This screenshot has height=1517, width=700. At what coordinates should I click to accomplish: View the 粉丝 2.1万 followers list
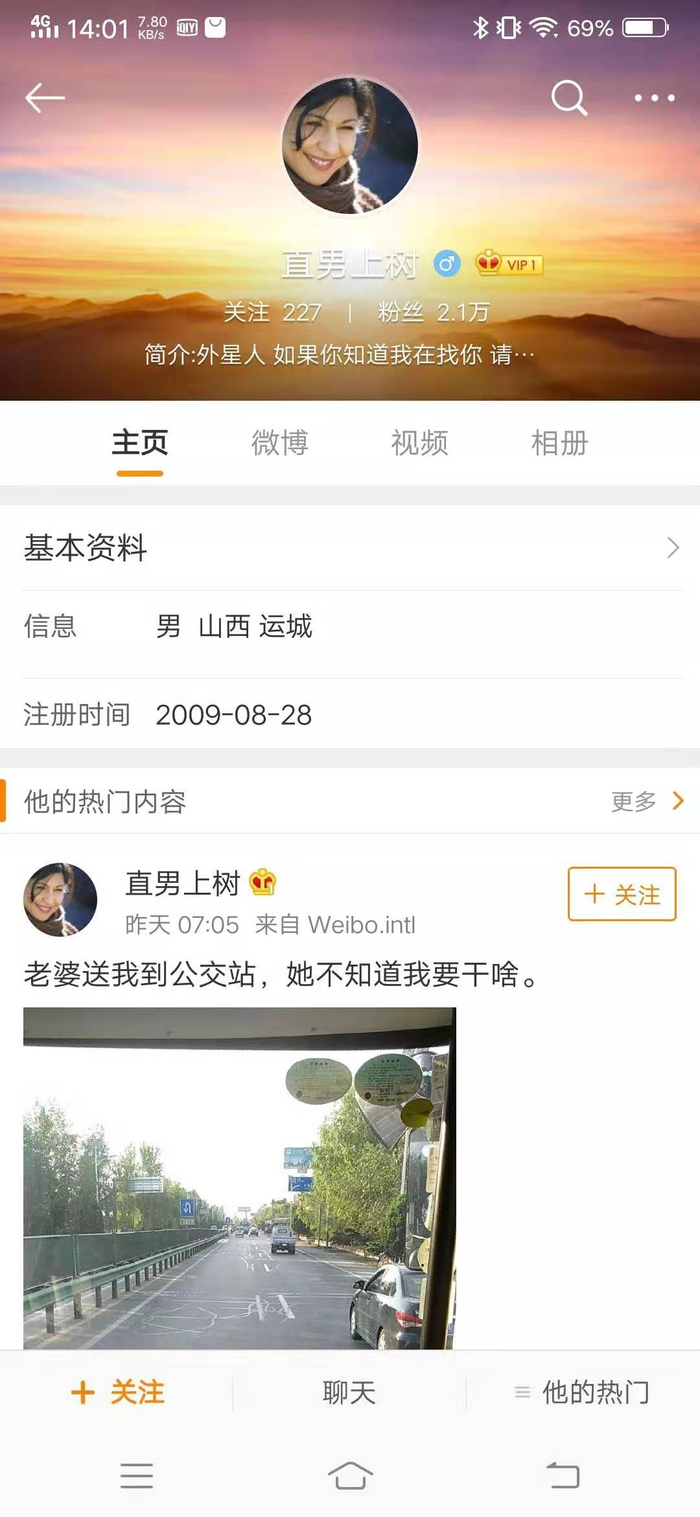[x=433, y=313]
